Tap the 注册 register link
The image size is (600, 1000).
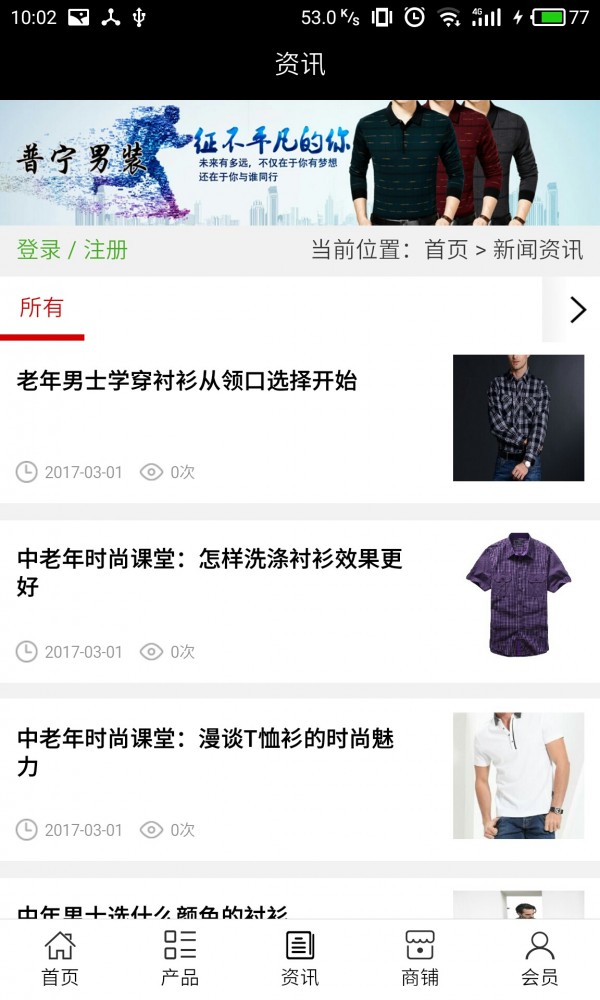(x=105, y=250)
